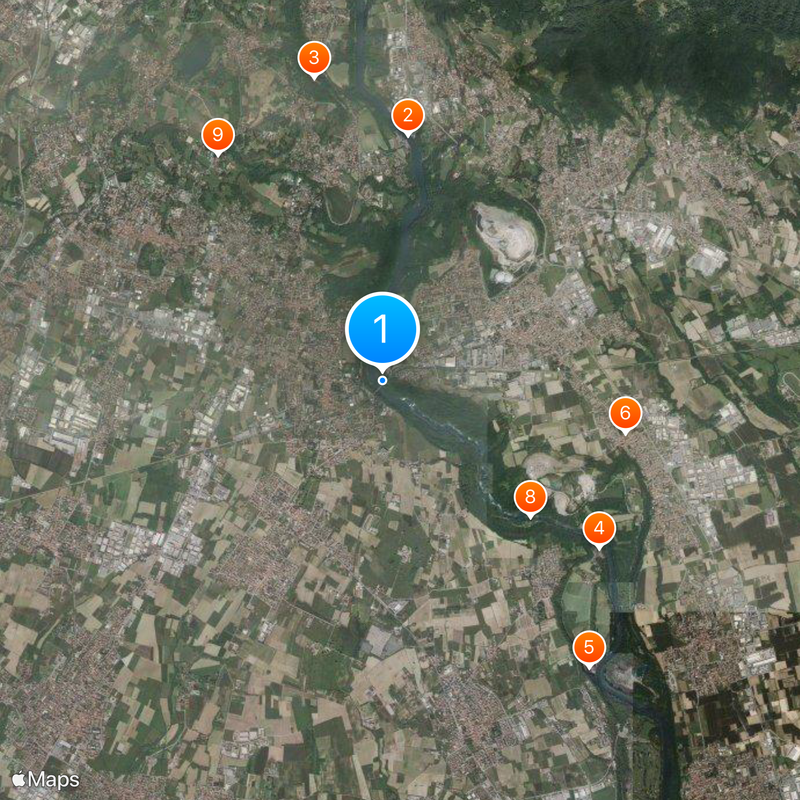Screen dimensions: 800x800
Task: Select orange map pin number 9
Action: 217,134
